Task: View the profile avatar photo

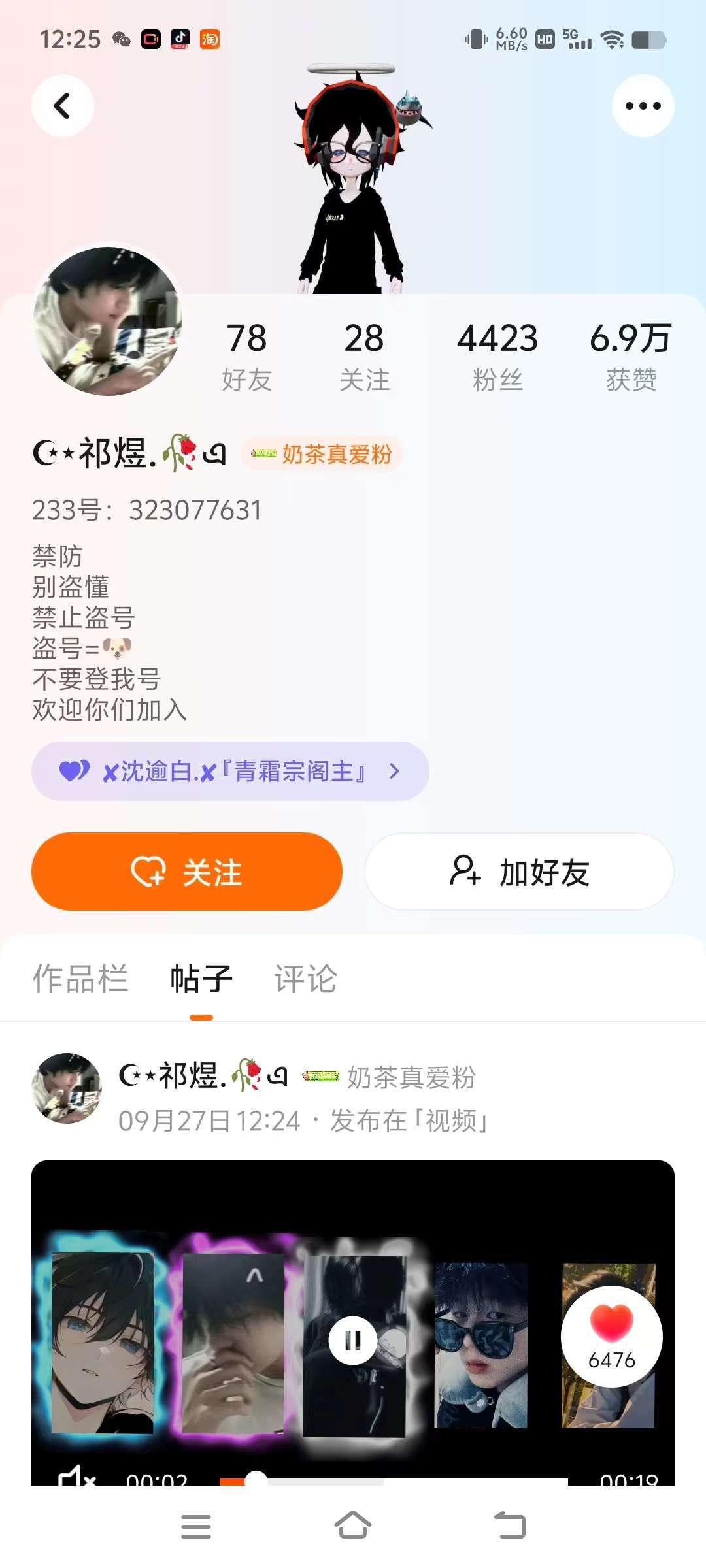Action: [108, 321]
